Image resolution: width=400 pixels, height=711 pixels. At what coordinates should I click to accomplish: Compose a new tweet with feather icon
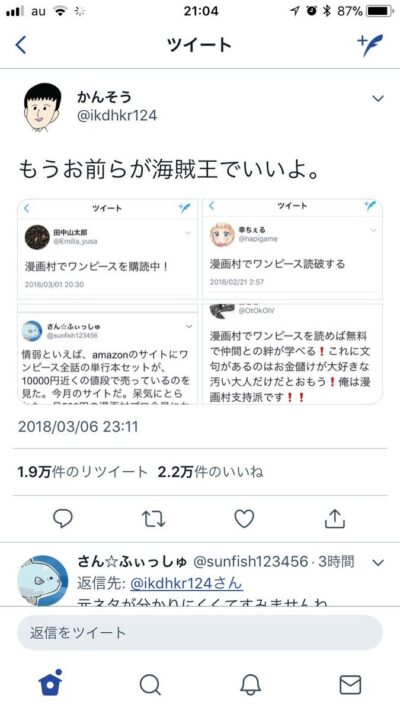click(370, 45)
